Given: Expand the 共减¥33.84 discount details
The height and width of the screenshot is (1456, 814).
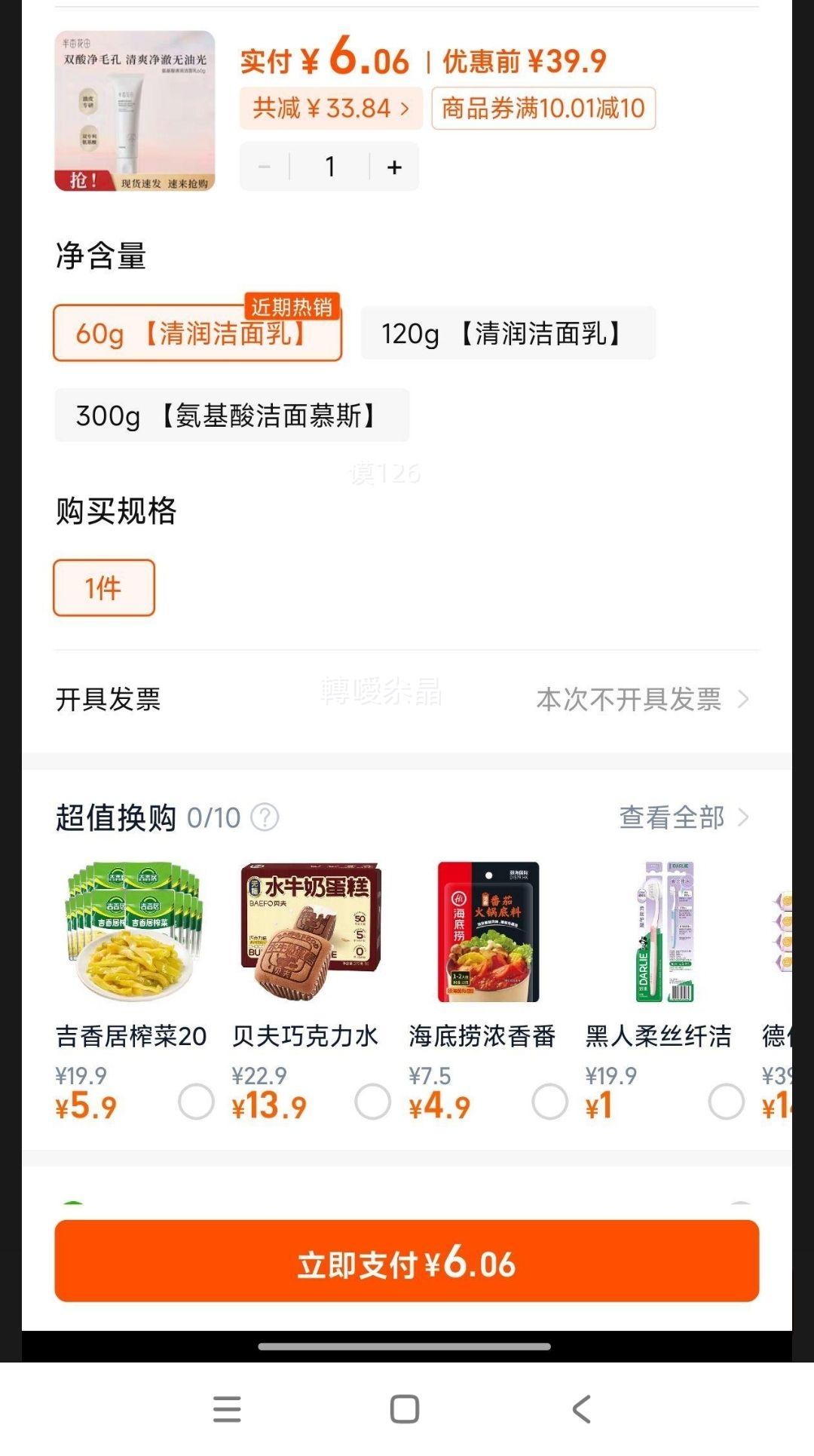Looking at the screenshot, I should [329, 107].
